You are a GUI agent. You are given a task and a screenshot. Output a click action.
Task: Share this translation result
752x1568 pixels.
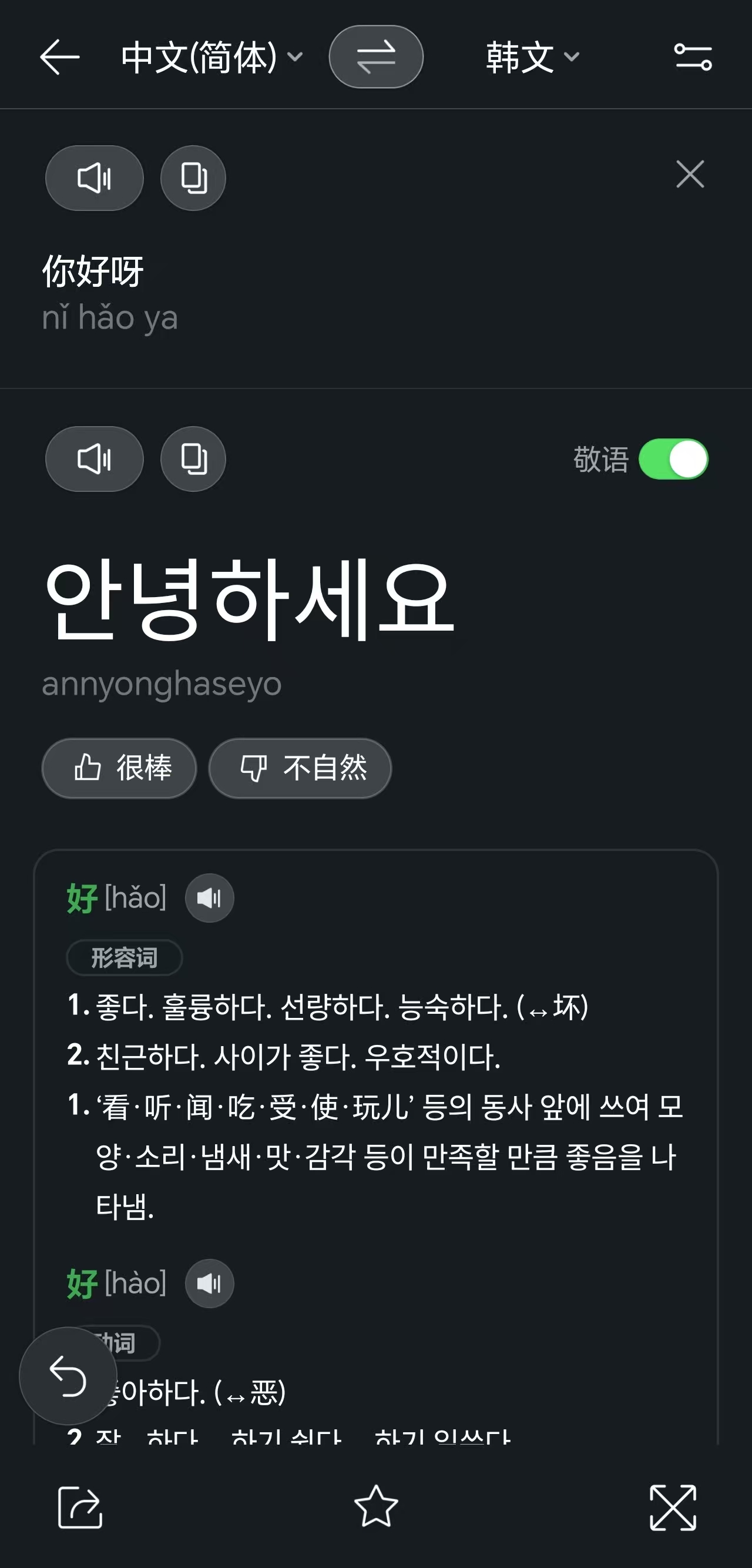click(x=80, y=1506)
